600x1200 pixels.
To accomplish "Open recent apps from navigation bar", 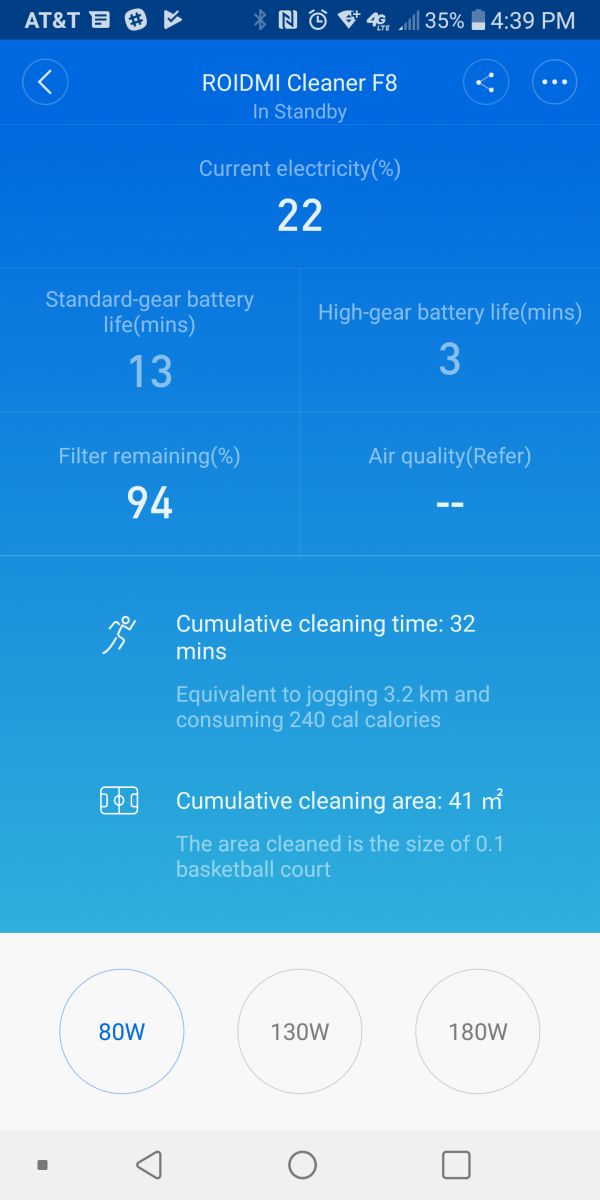I will coord(456,1164).
